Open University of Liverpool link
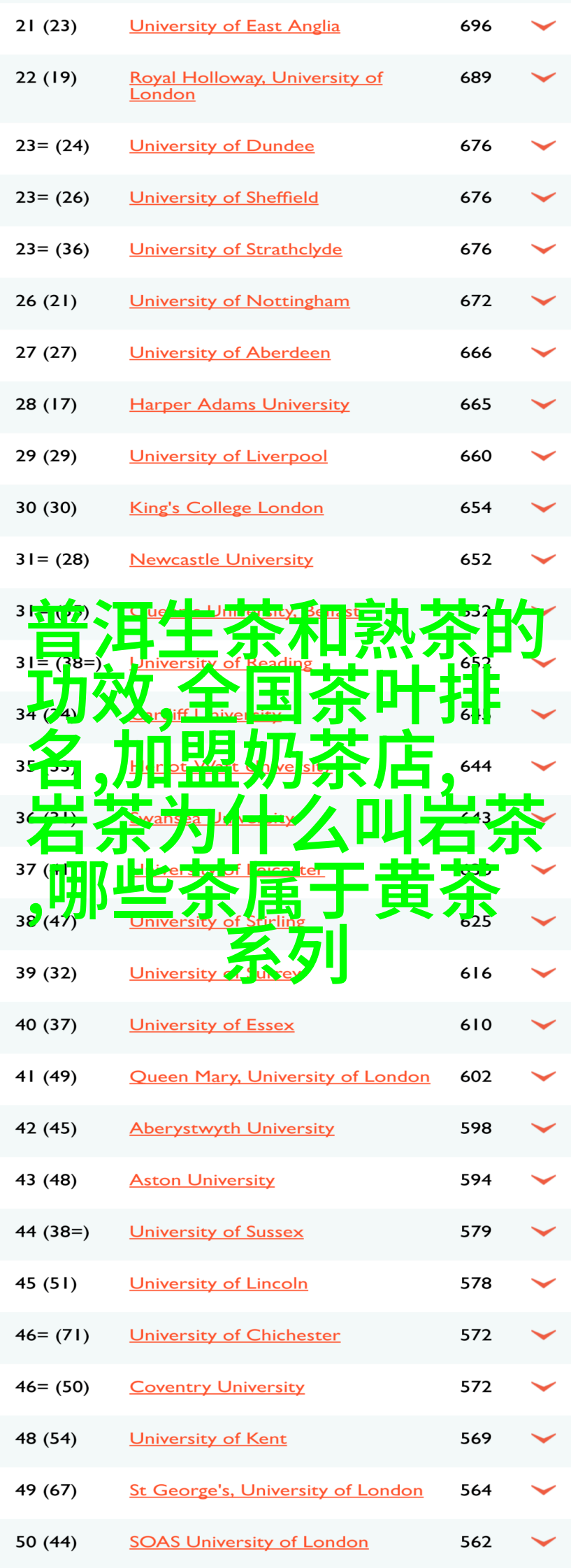This screenshot has width=571, height=1568. (x=228, y=456)
